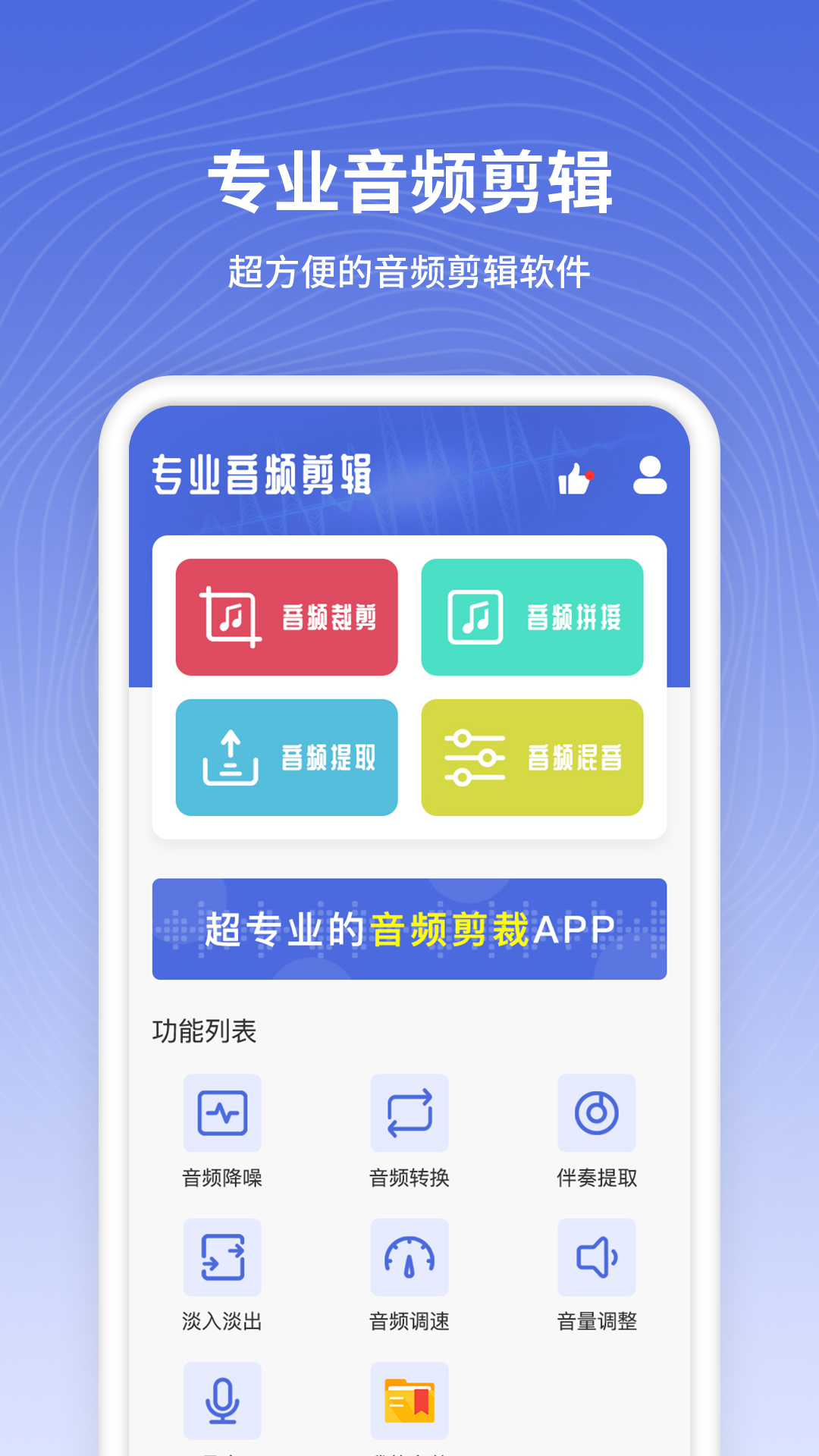Tap the thumbs-up like icon
Image resolution: width=819 pixels, height=1456 pixels.
tap(574, 479)
